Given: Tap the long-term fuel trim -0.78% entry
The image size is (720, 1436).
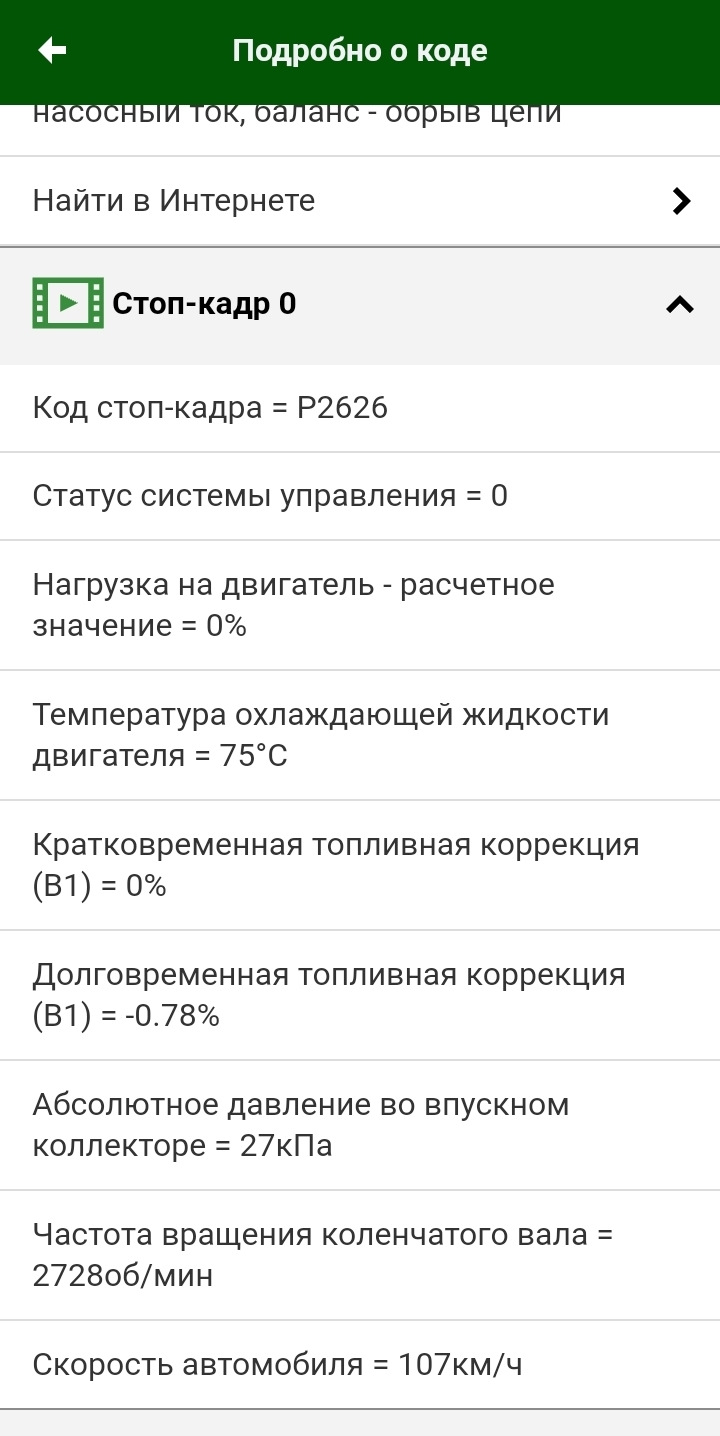Looking at the screenshot, I should click(x=330, y=994).
